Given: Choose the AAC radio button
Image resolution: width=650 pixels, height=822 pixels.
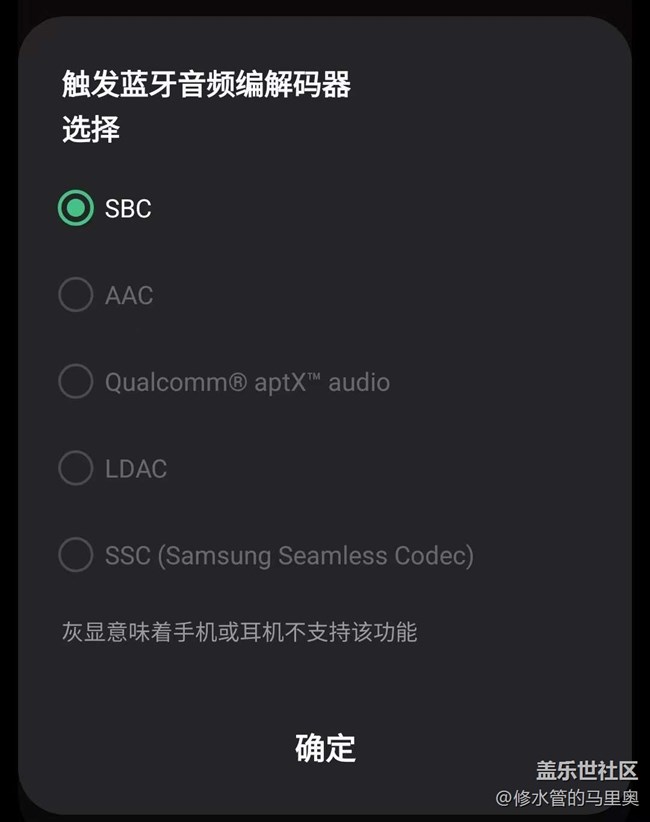Looking at the screenshot, I should click(76, 295).
